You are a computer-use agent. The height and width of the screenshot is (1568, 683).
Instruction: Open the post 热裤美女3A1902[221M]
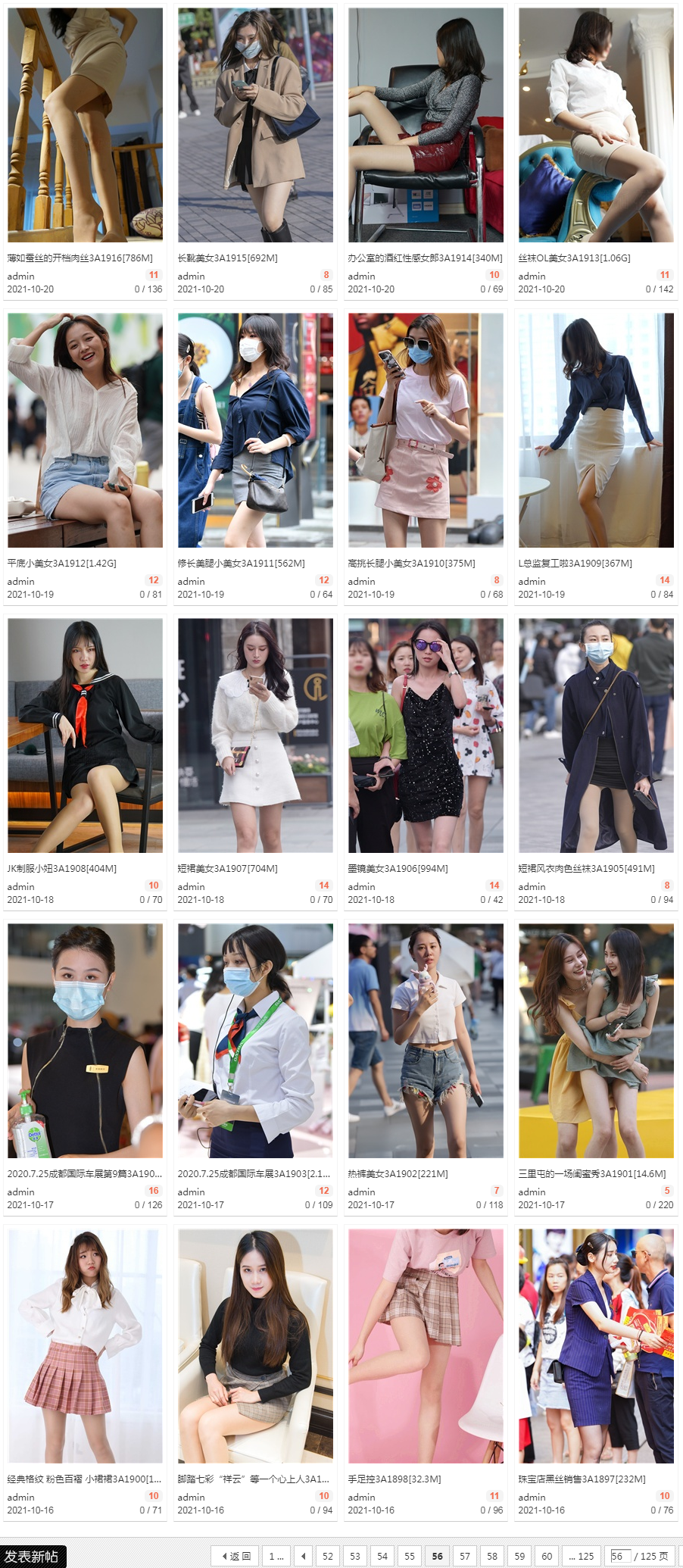[x=398, y=1174]
